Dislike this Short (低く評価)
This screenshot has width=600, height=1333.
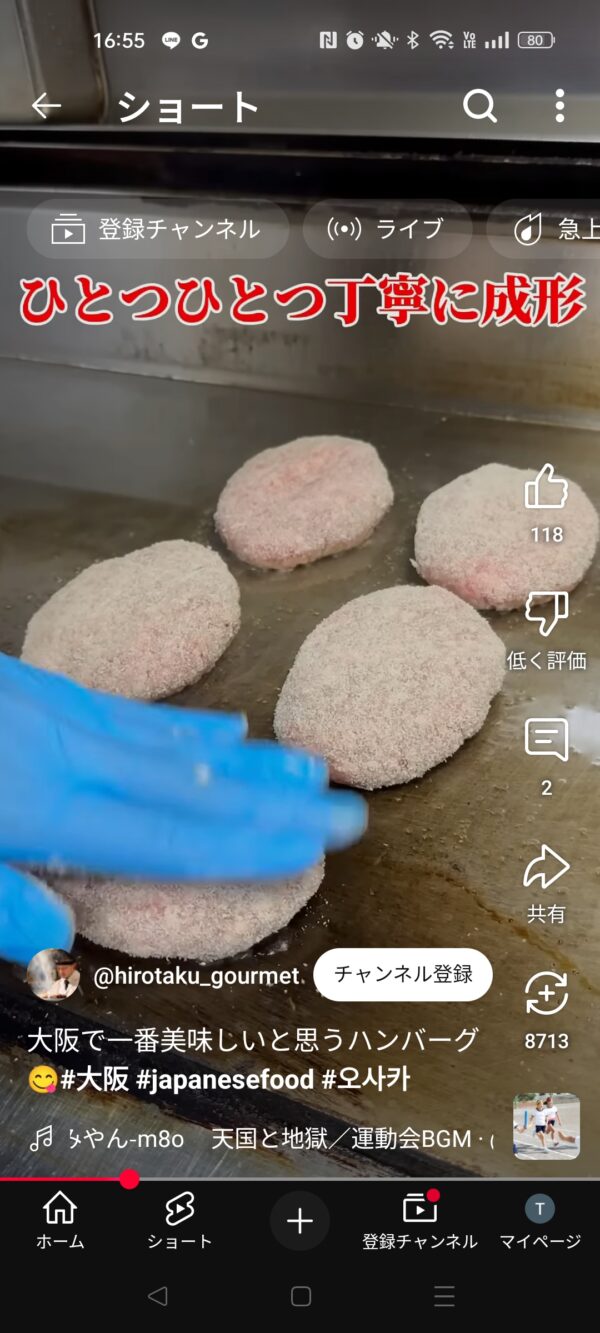[546, 615]
